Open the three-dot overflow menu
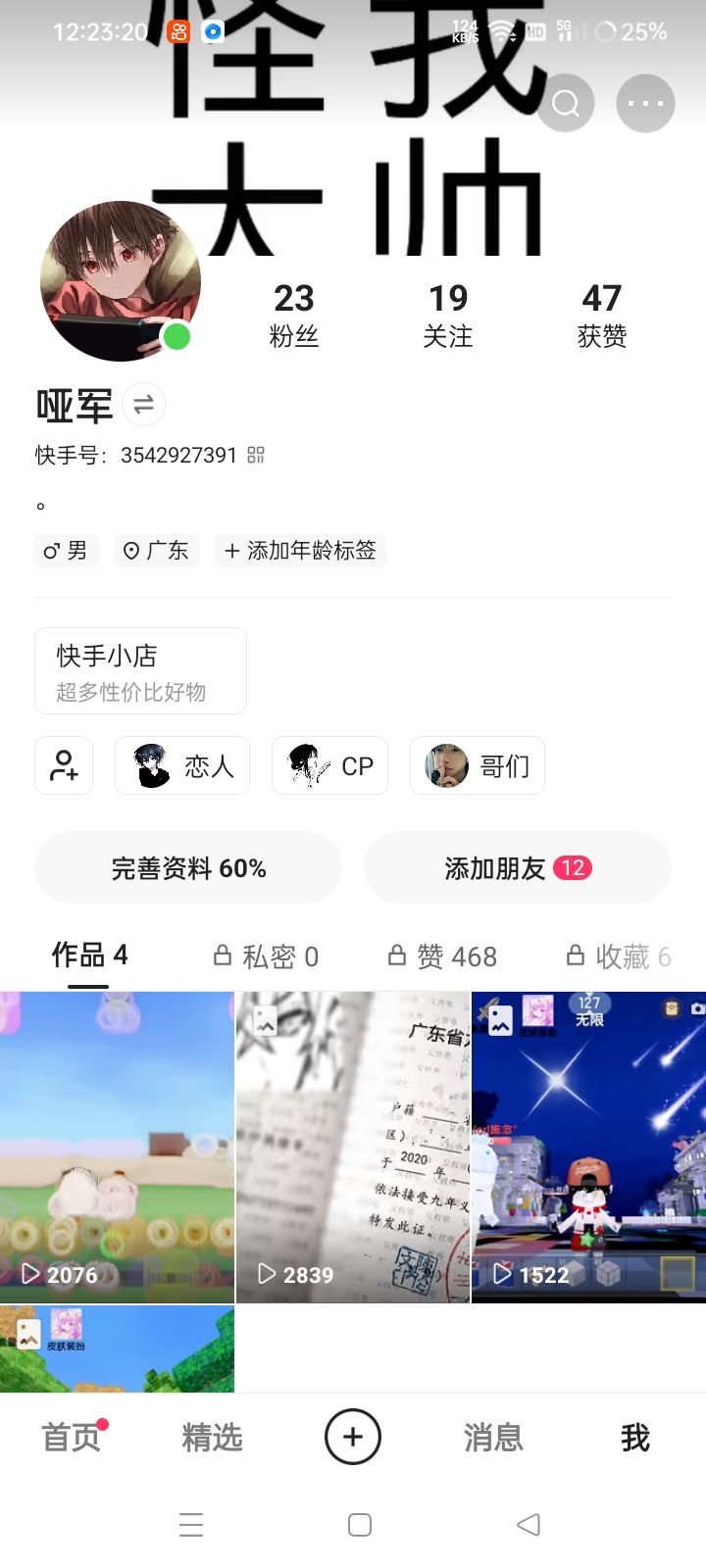Viewport: 706px width, 1568px height. click(645, 103)
